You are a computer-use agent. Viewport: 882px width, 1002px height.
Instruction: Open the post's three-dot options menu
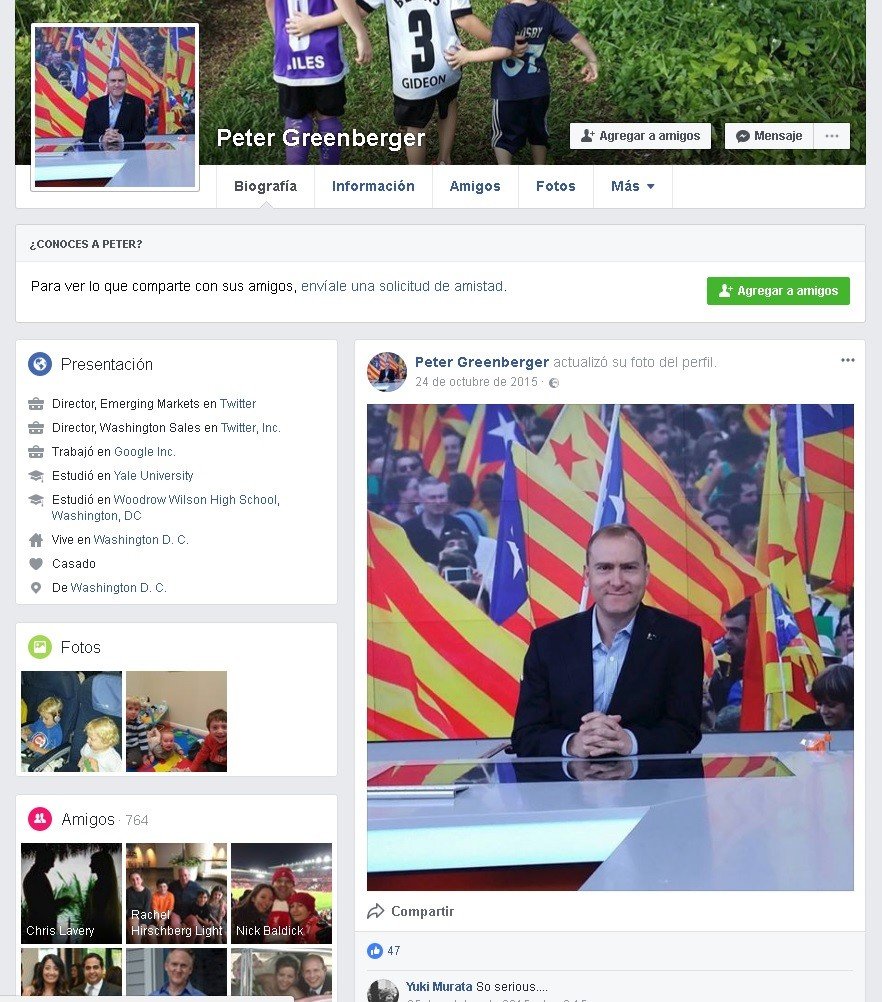point(847,361)
